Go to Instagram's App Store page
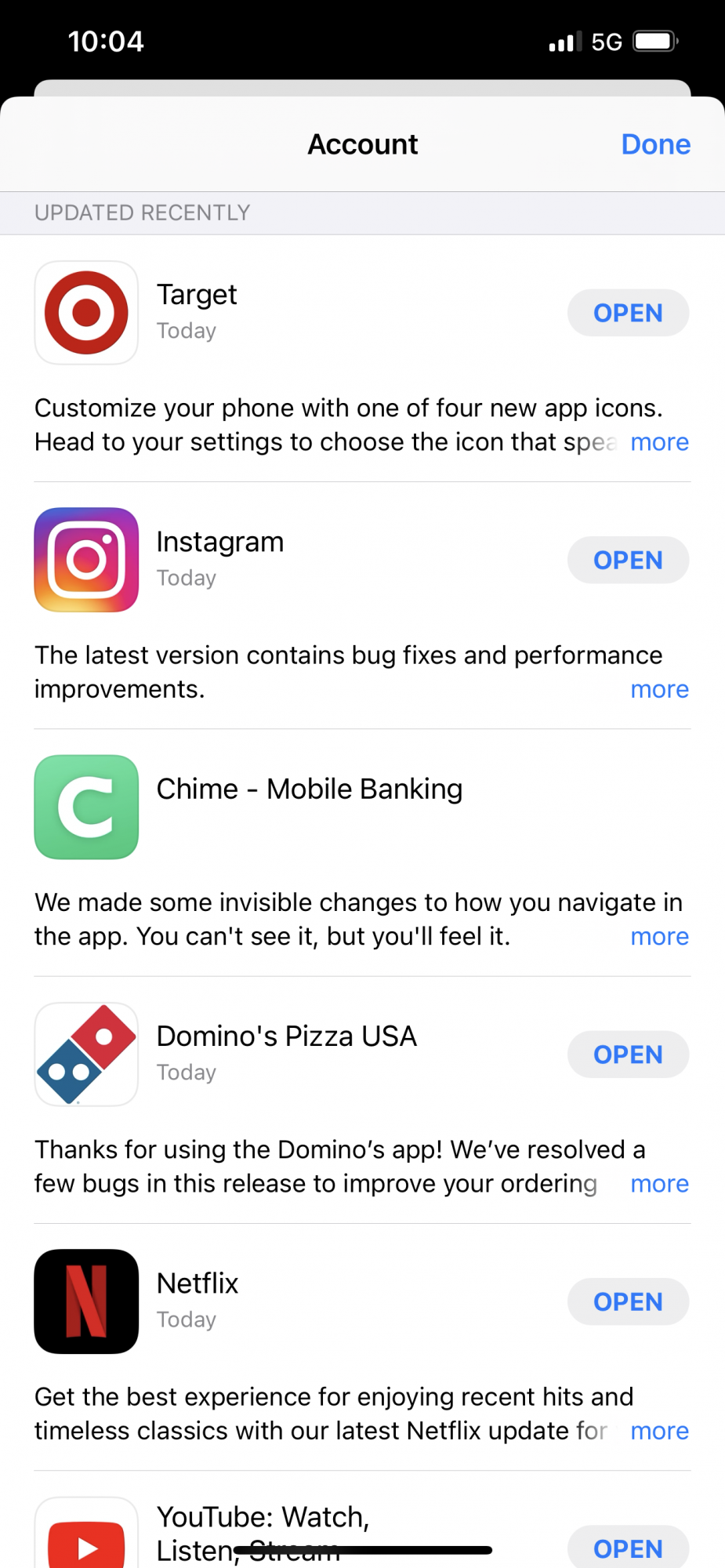The width and height of the screenshot is (725, 1568). click(x=86, y=560)
